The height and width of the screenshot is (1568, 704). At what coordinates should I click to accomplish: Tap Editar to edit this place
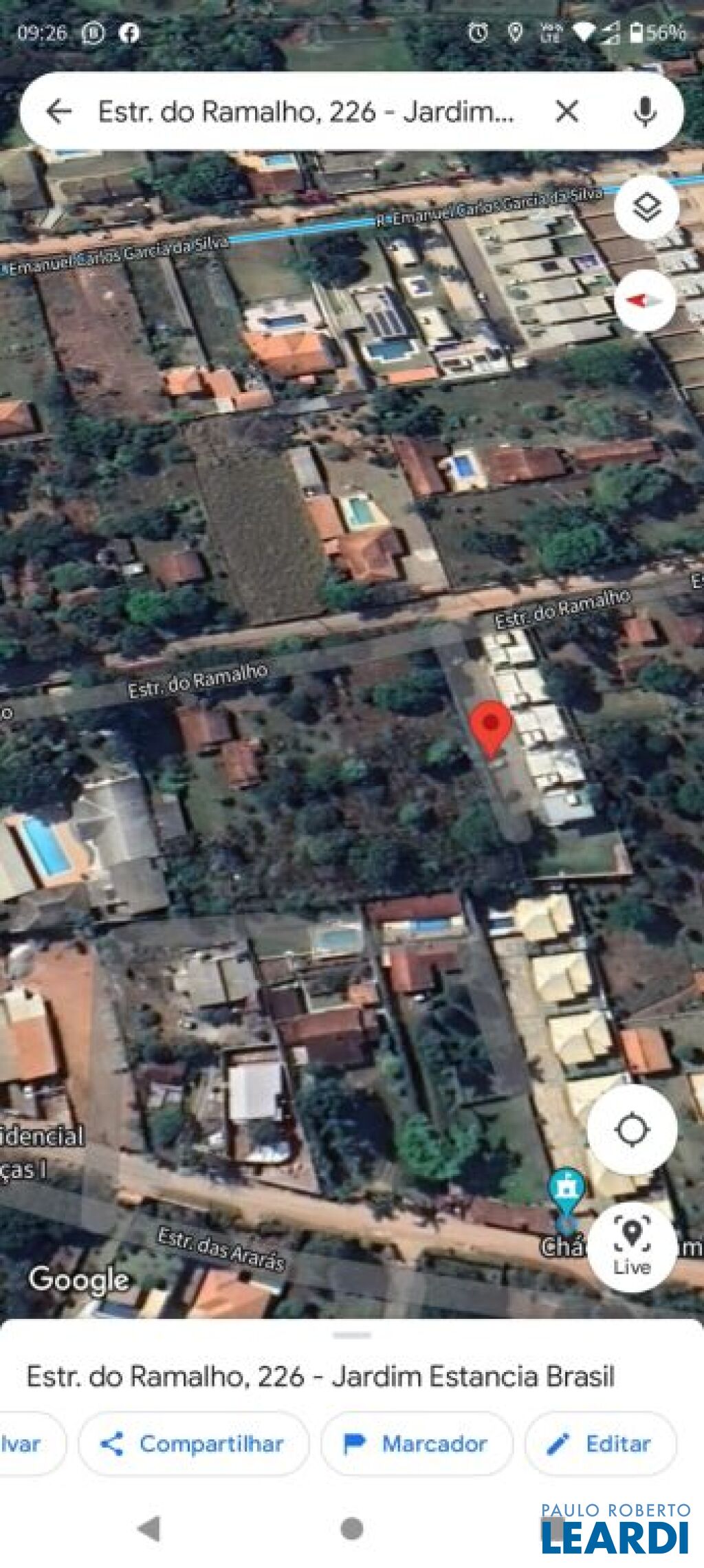tap(600, 1444)
